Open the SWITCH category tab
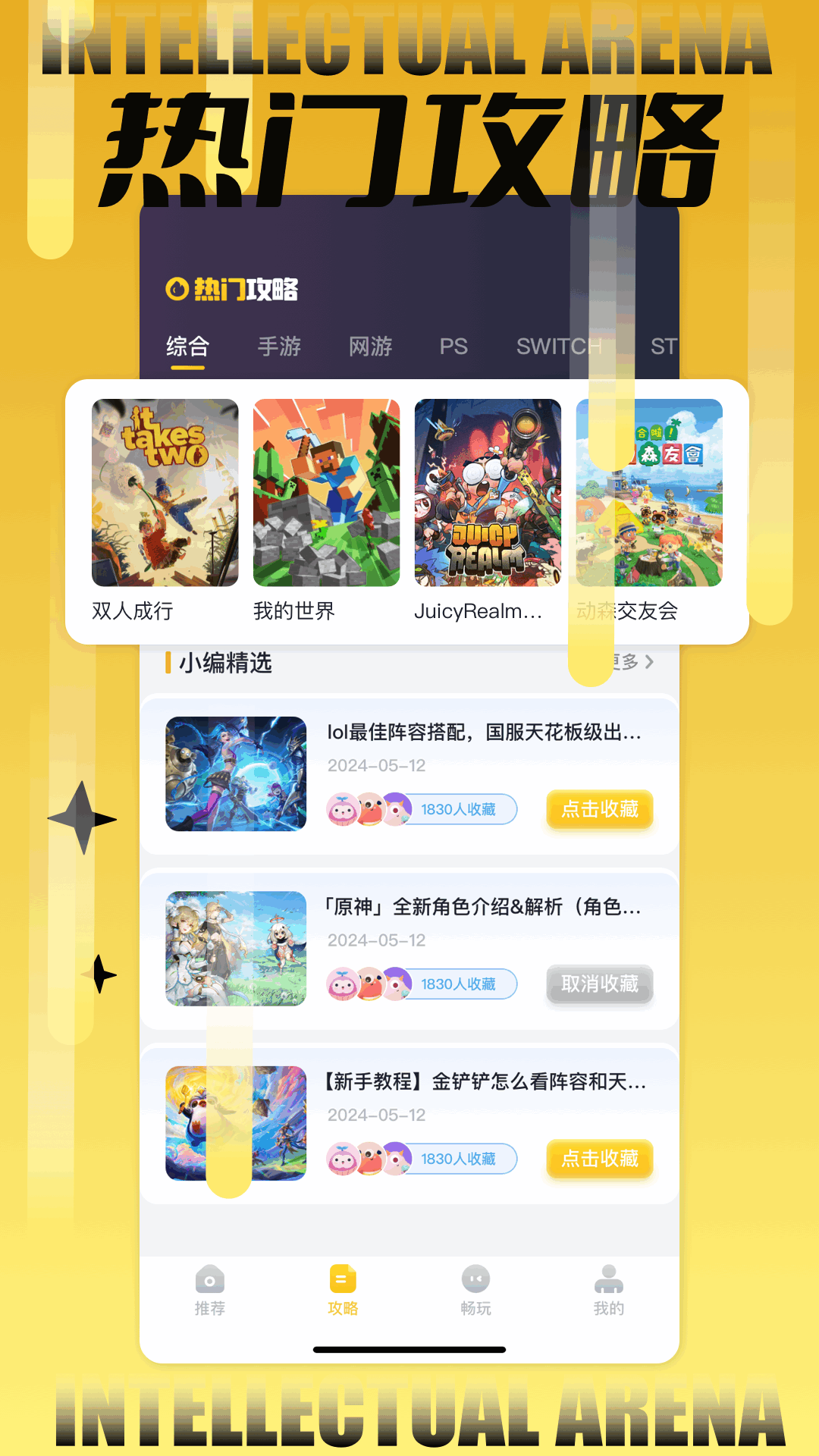 [559, 347]
